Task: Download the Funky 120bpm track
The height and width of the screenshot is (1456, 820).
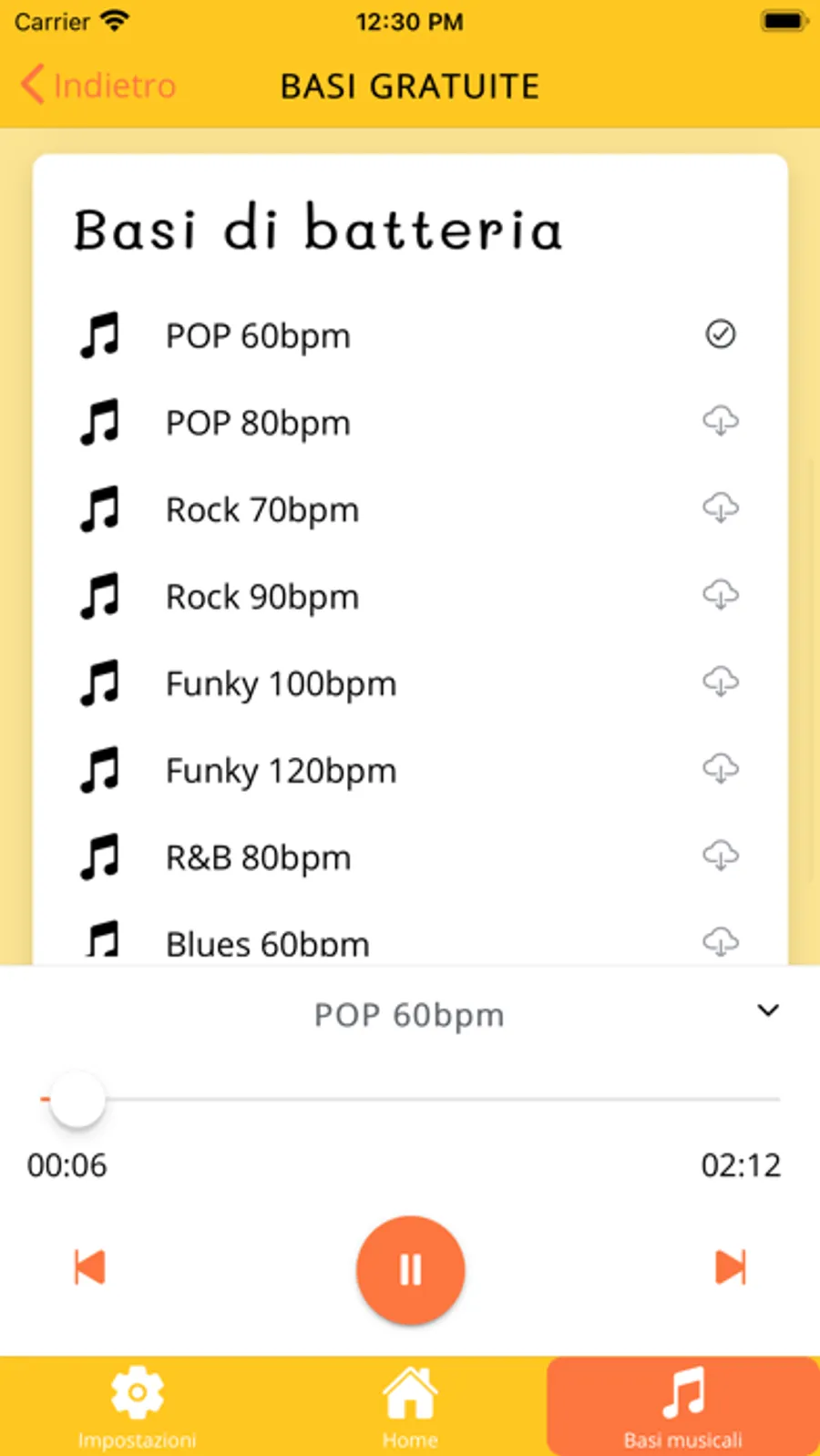Action: coord(720,769)
